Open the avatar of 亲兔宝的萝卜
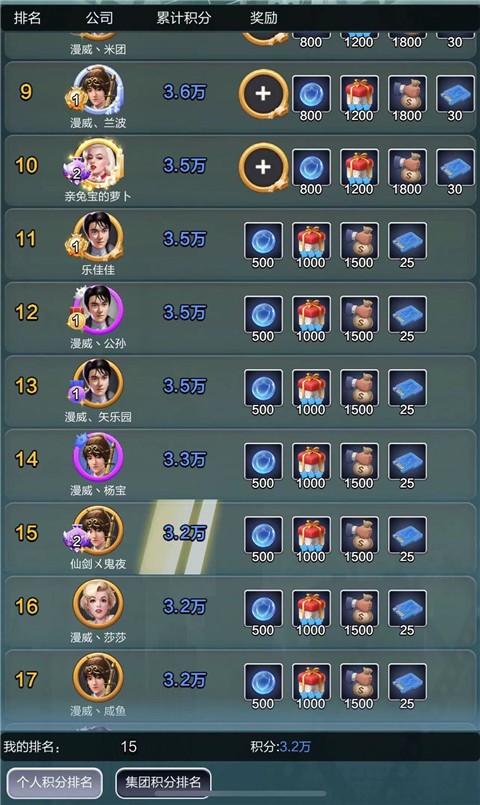Image resolution: width=480 pixels, height=805 pixels. [x=98, y=164]
